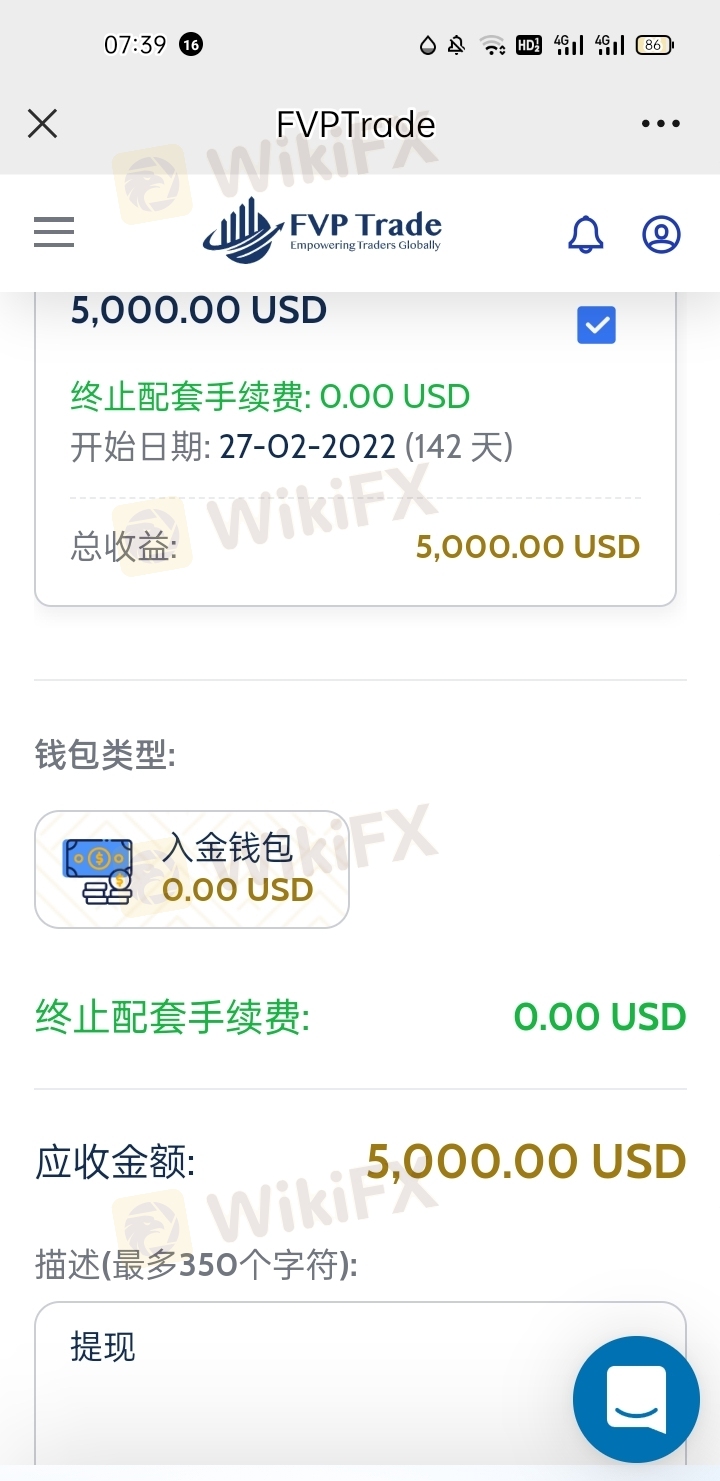Open the three-dot overflow menu
Screen dimensions: 720x1481
pyautogui.click(x=660, y=124)
